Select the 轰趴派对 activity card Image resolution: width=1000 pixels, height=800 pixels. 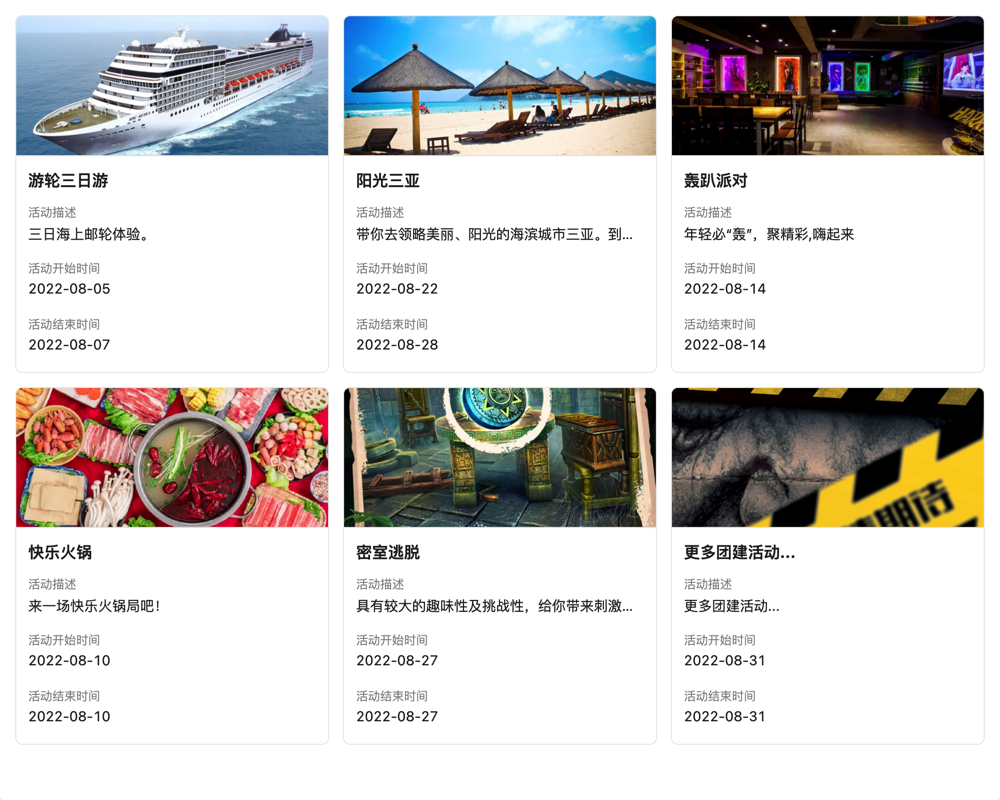827,194
